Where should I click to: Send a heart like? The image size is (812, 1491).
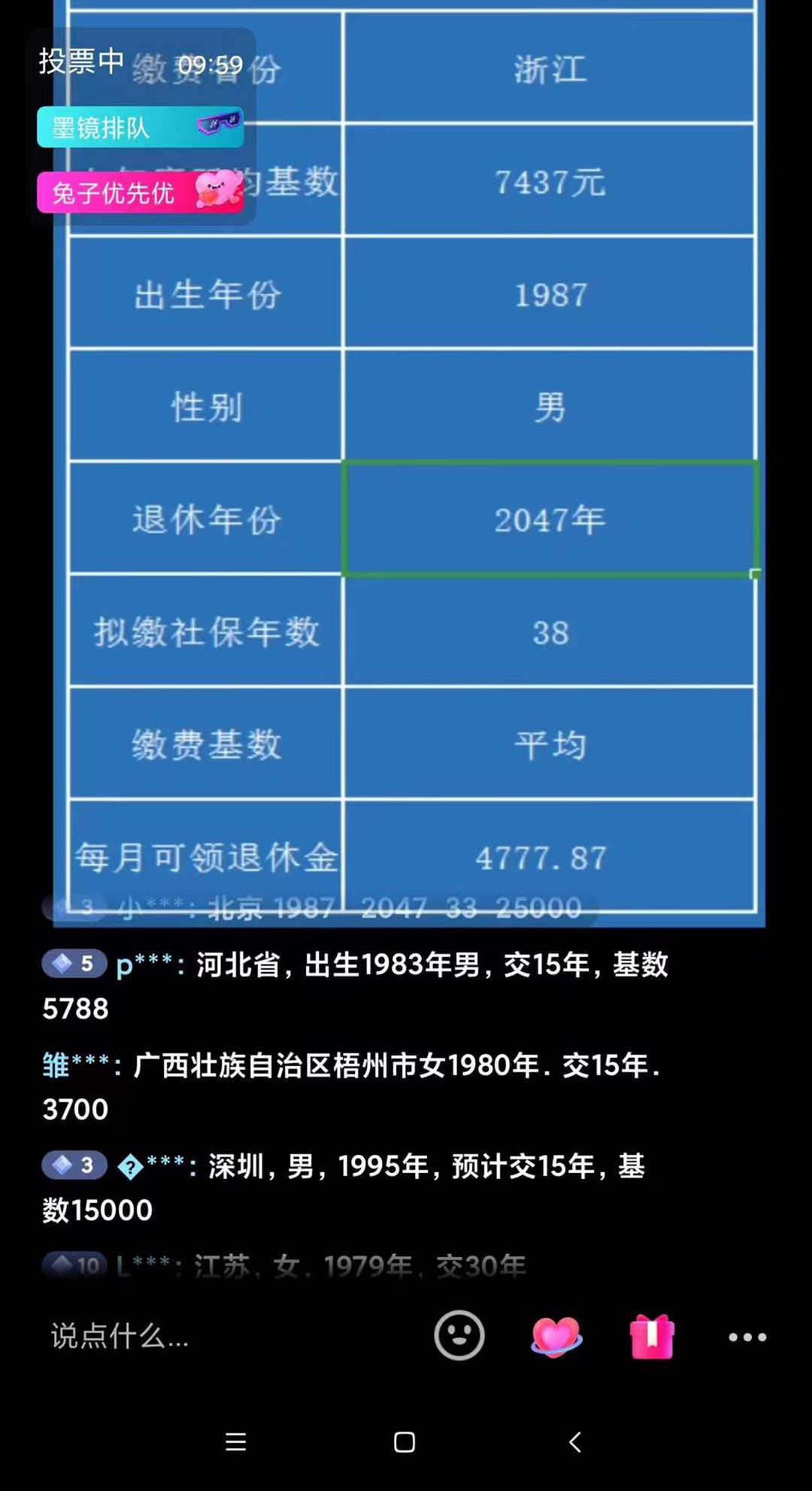pyautogui.click(x=556, y=1336)
